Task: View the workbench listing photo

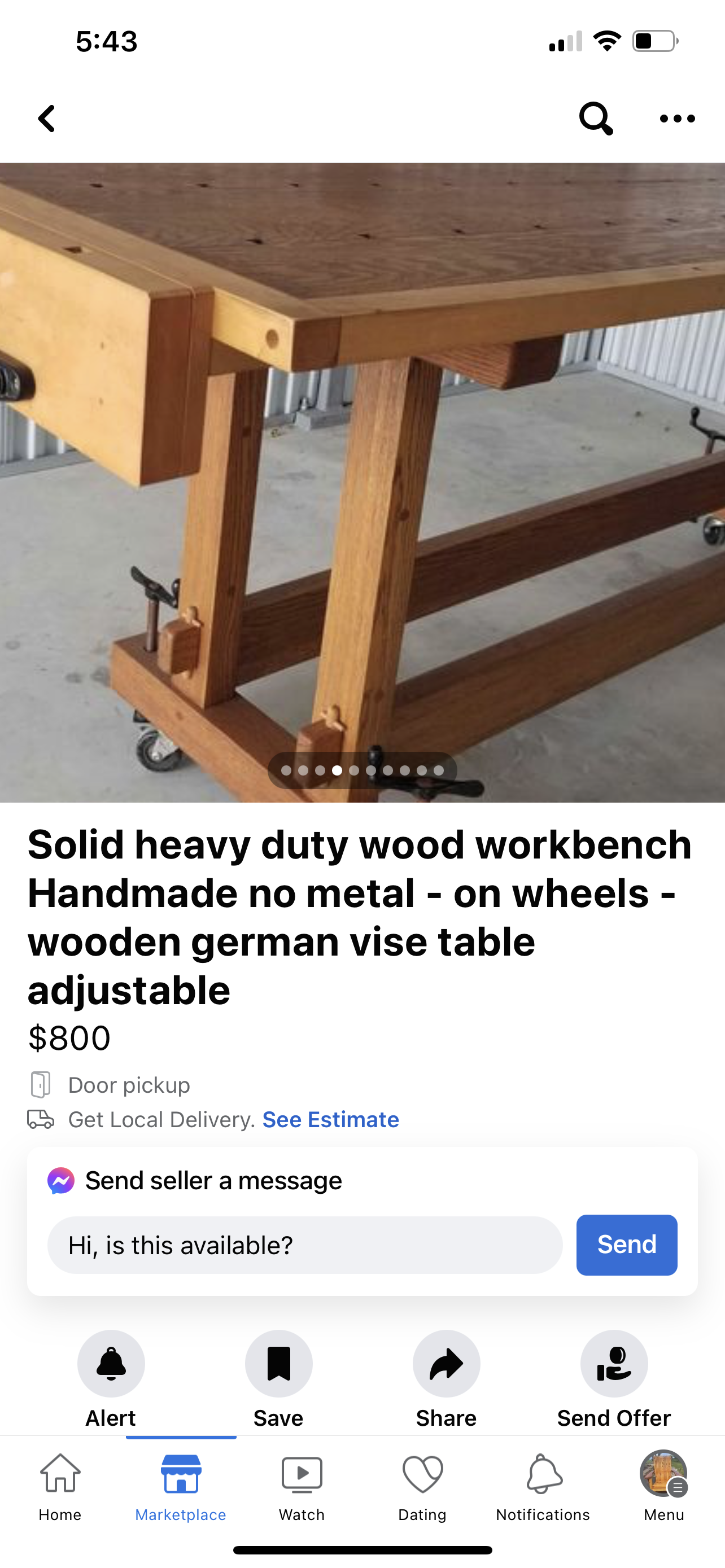Action: (x=362, y=482)
